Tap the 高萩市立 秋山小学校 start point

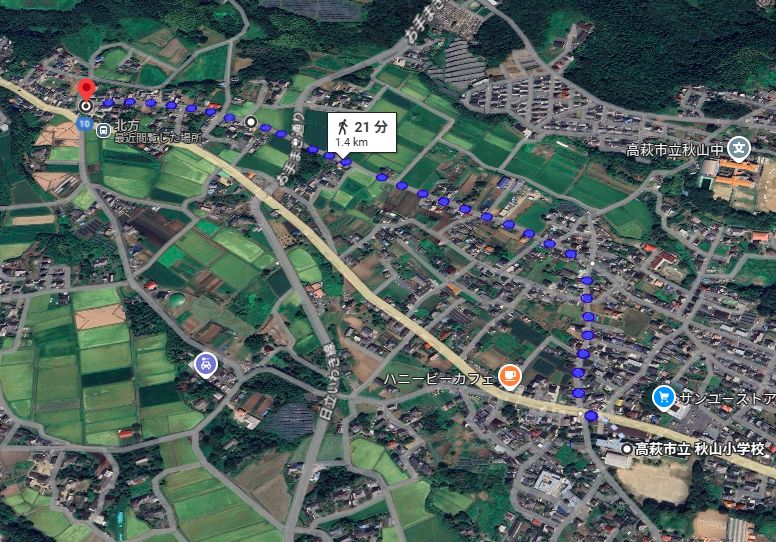(627, 450)
